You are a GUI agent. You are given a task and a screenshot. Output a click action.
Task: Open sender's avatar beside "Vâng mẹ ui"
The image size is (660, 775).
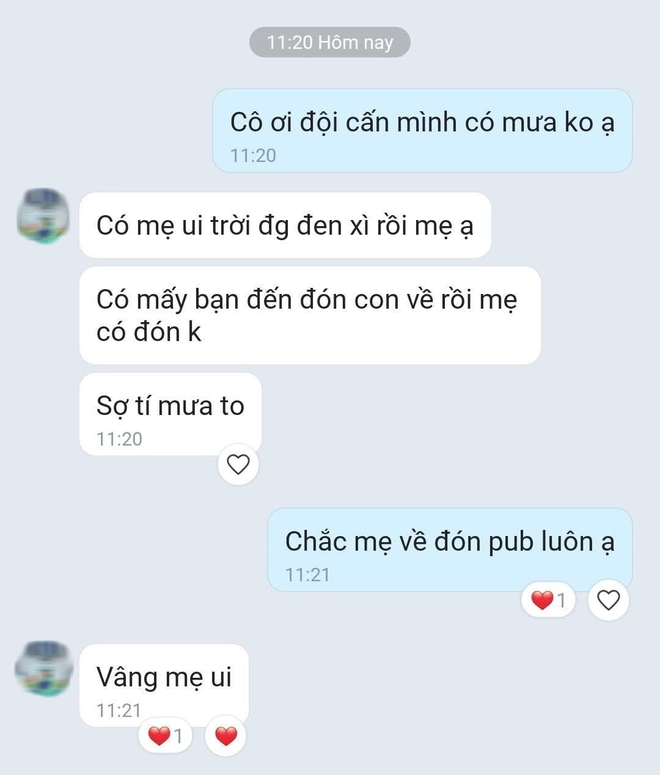coord(43,669)
